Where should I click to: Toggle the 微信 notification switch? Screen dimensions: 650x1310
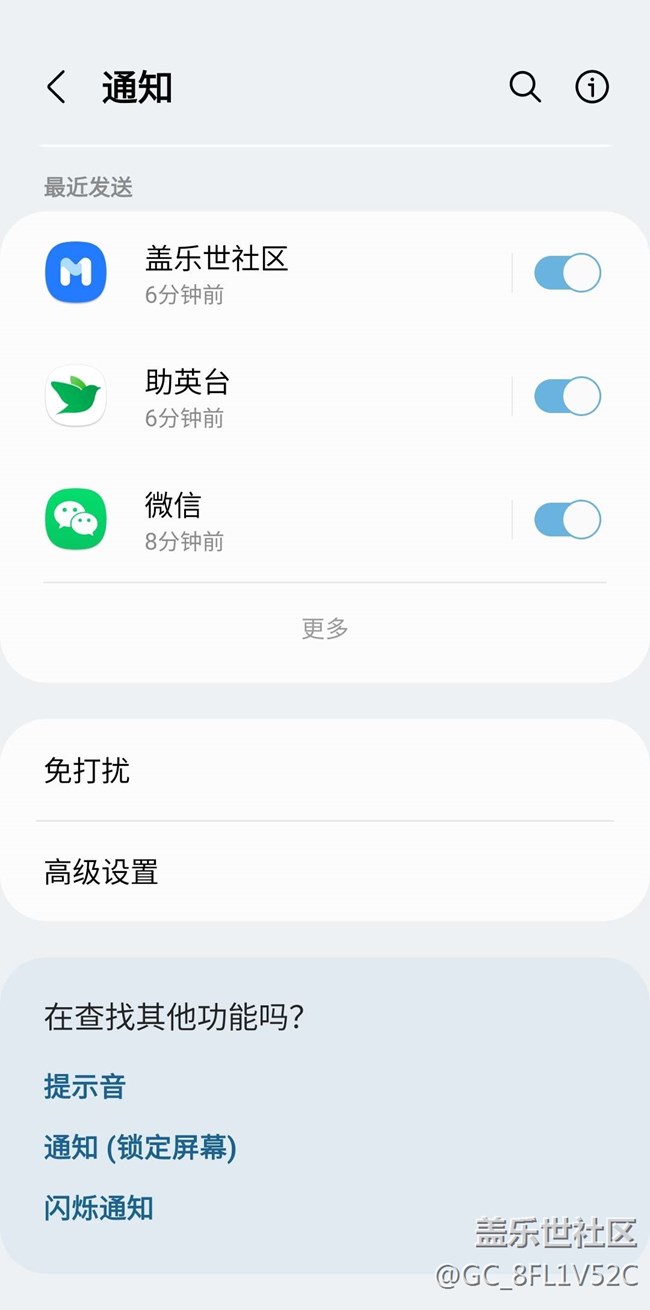[x=567, y=520]
